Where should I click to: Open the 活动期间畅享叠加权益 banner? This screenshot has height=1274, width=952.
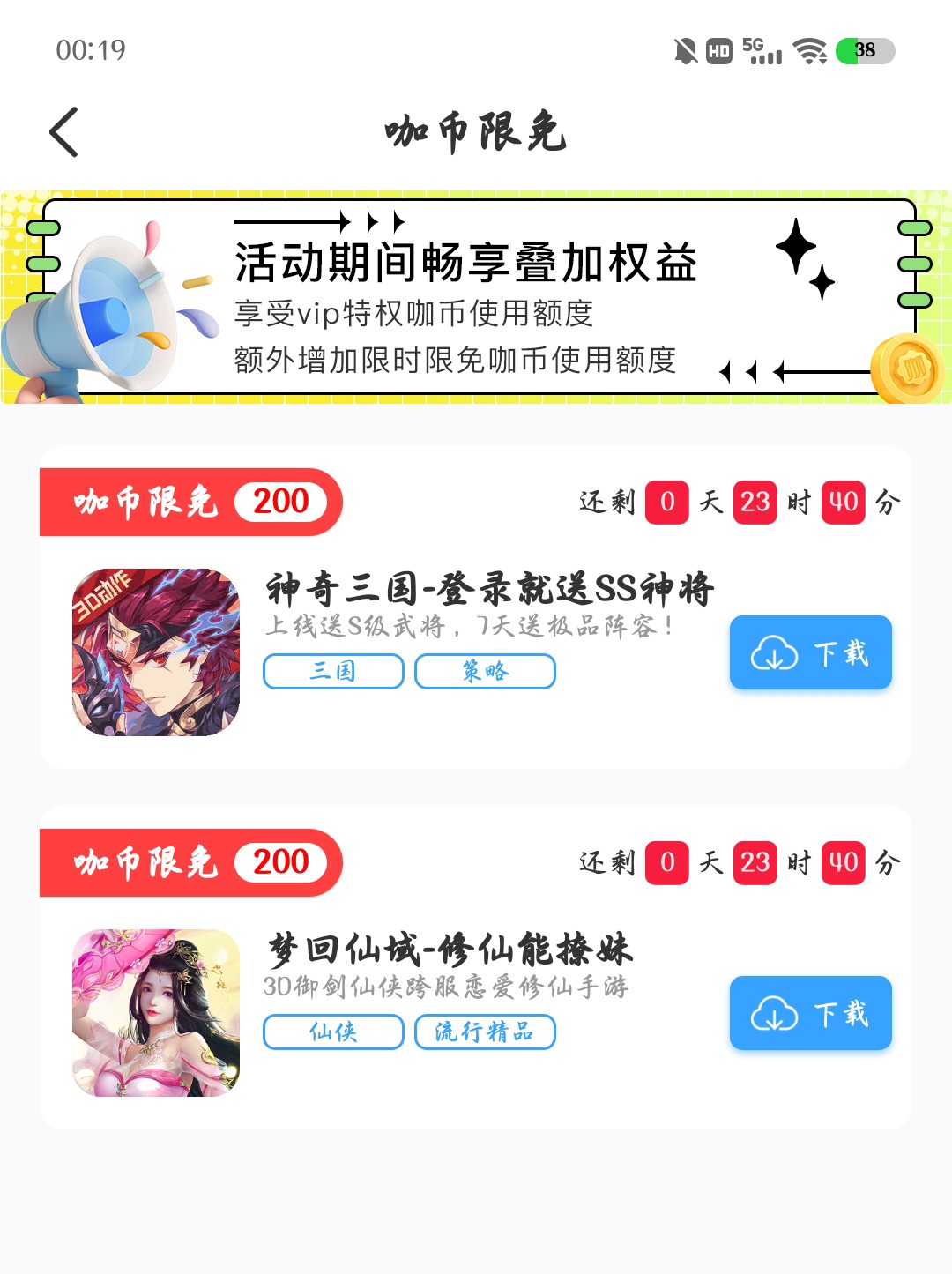[476, 298]
